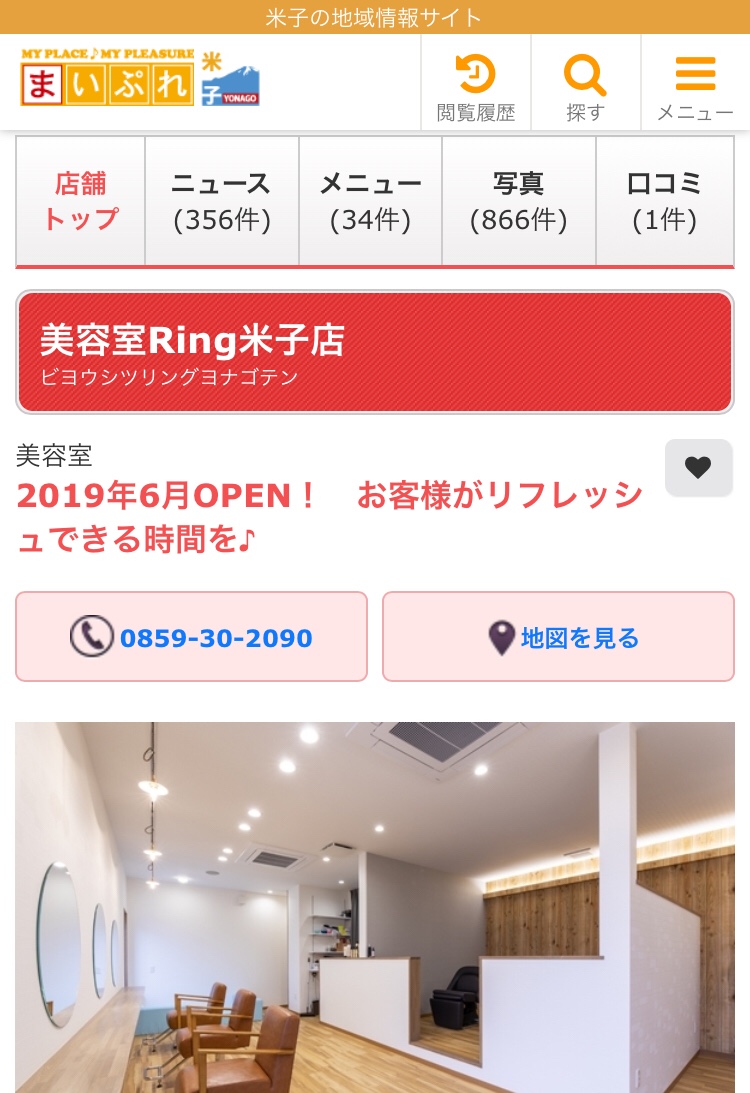
Task: Open the メニュー (34件) tab
Action: pos(370,201)
